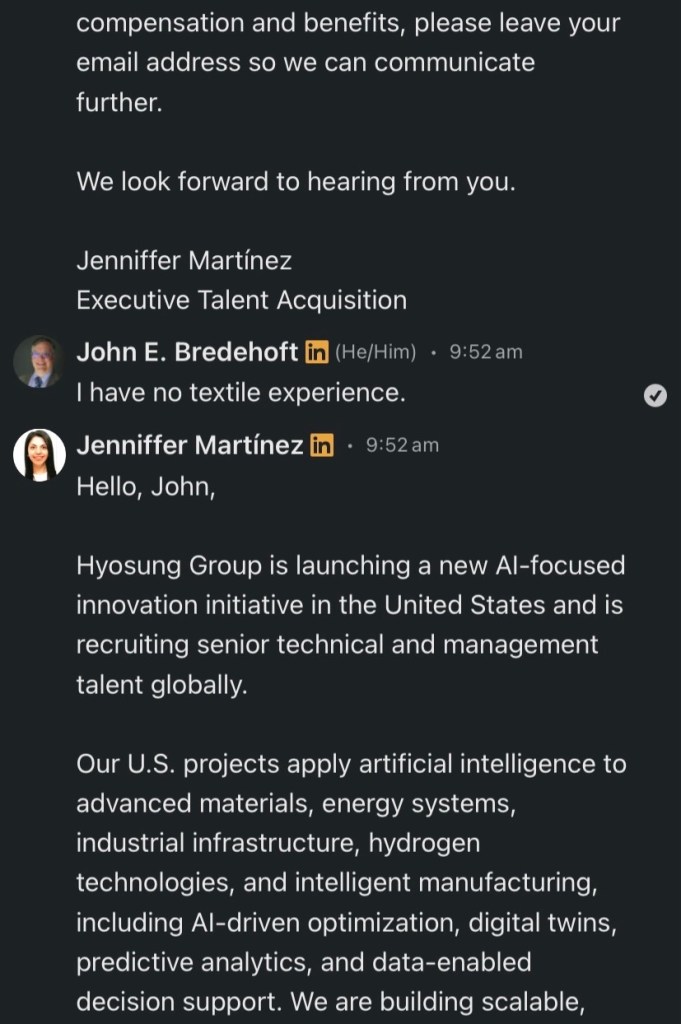Open John E. Bredehoft's profile photo
681x1024 pixels.
(39, 361)
